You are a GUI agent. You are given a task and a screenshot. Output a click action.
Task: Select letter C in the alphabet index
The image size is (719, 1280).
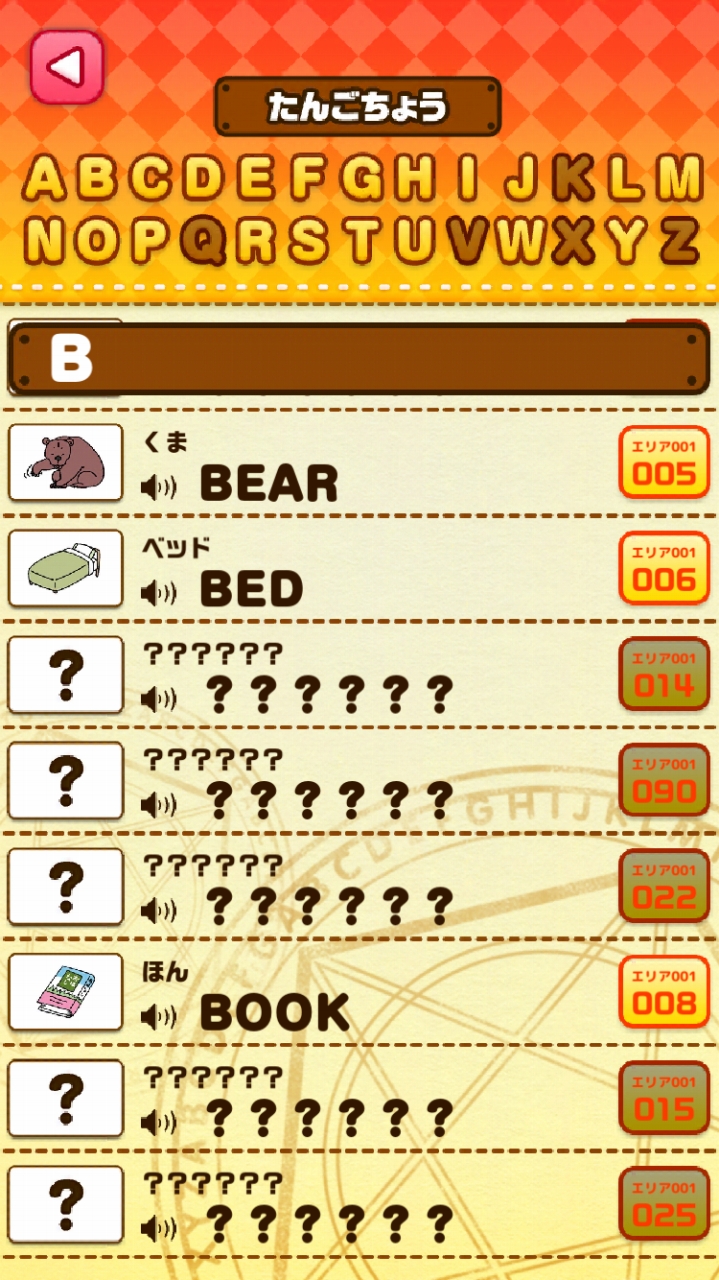coord(151,180)
